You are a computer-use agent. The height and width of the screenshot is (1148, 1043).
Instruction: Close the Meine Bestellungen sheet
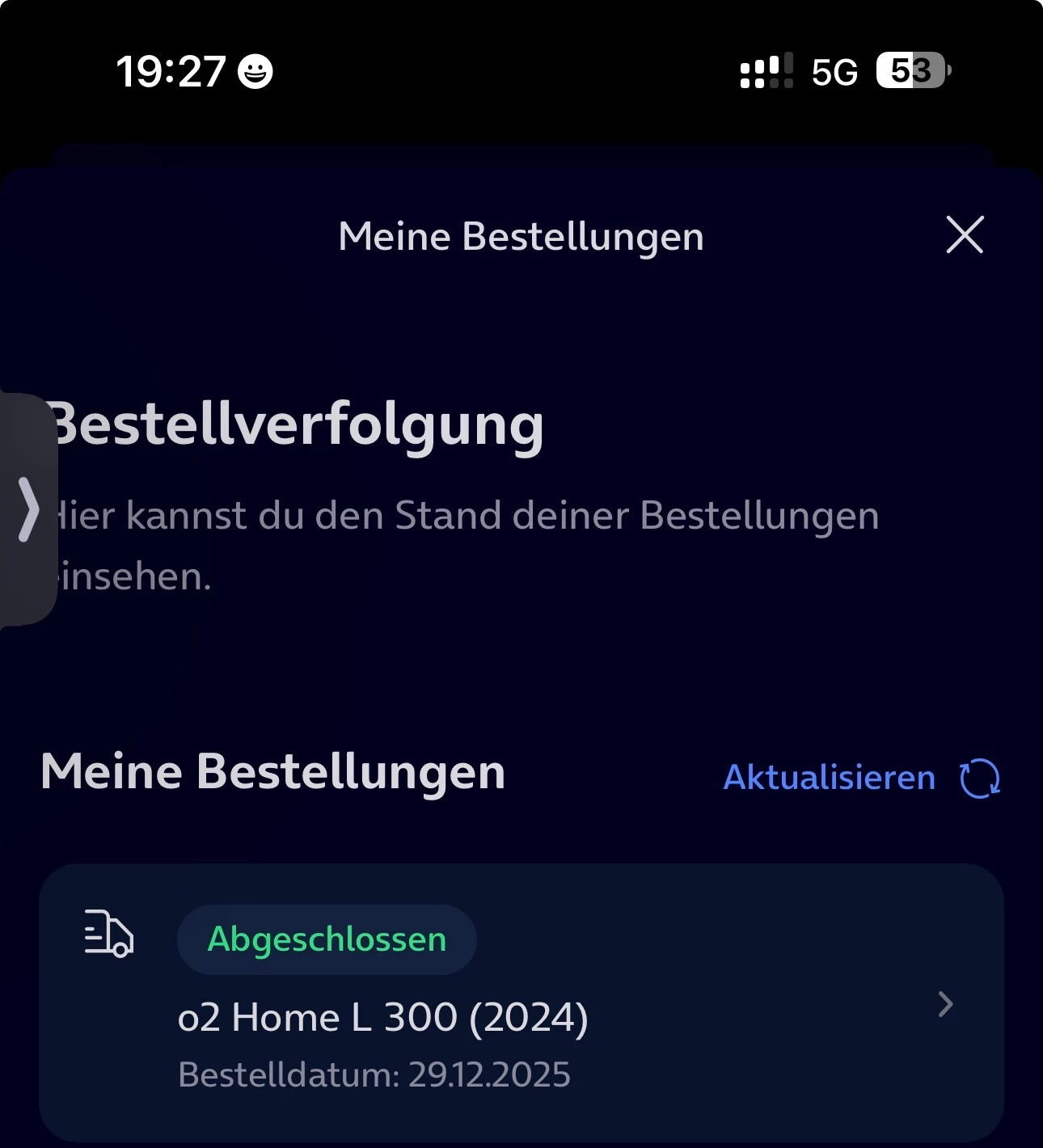(965, 235)
